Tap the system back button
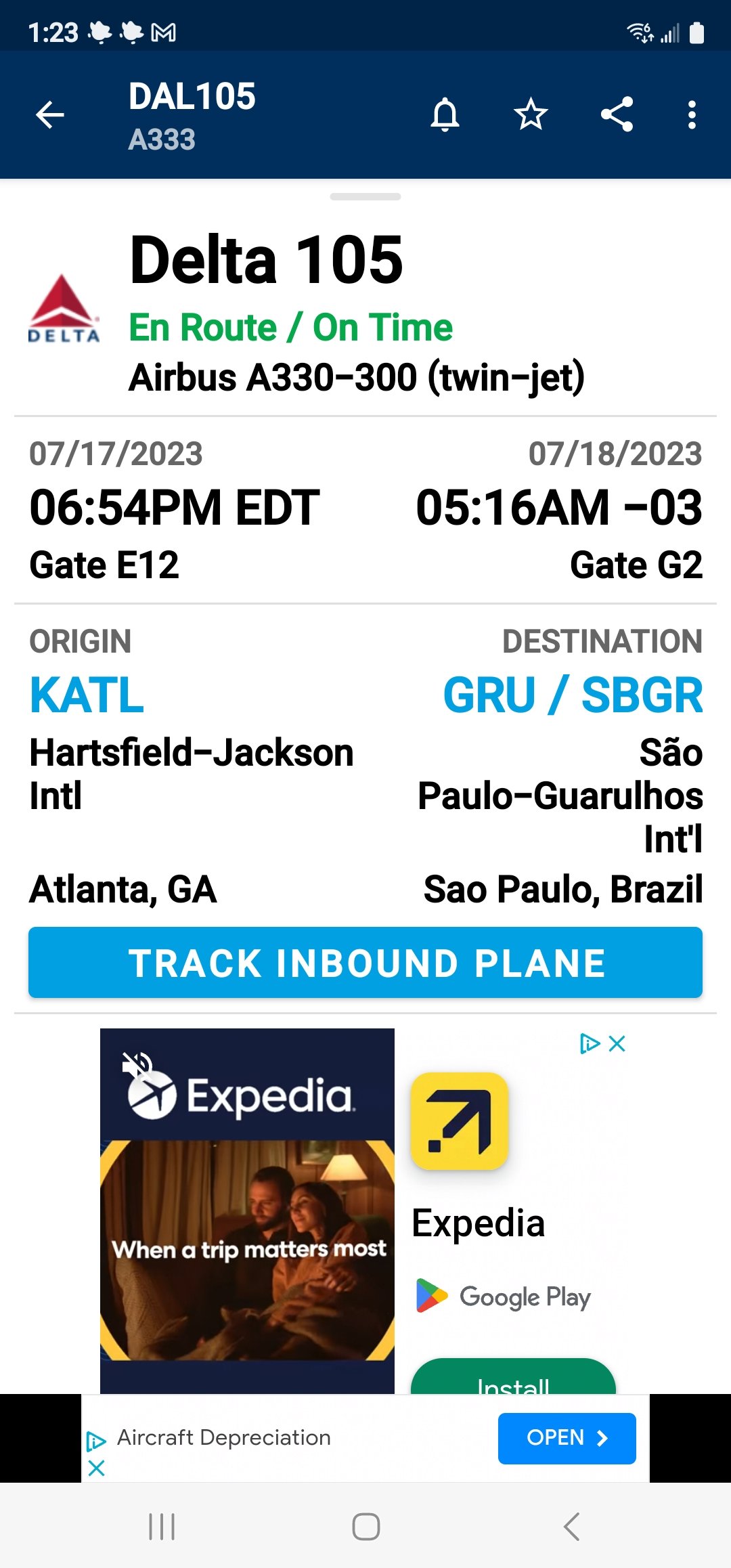 [x=572, y=1527]
